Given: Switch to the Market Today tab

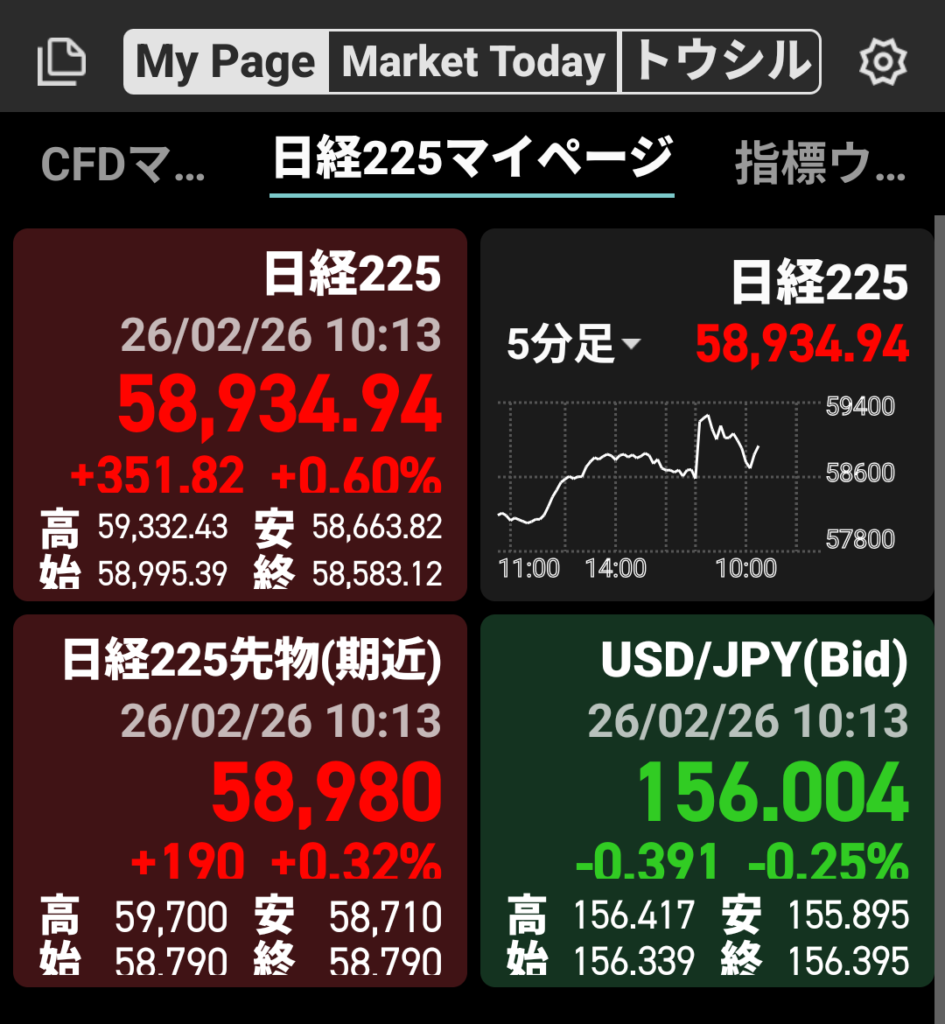Looking at the screenshot, I should click(x=474, y=62).
